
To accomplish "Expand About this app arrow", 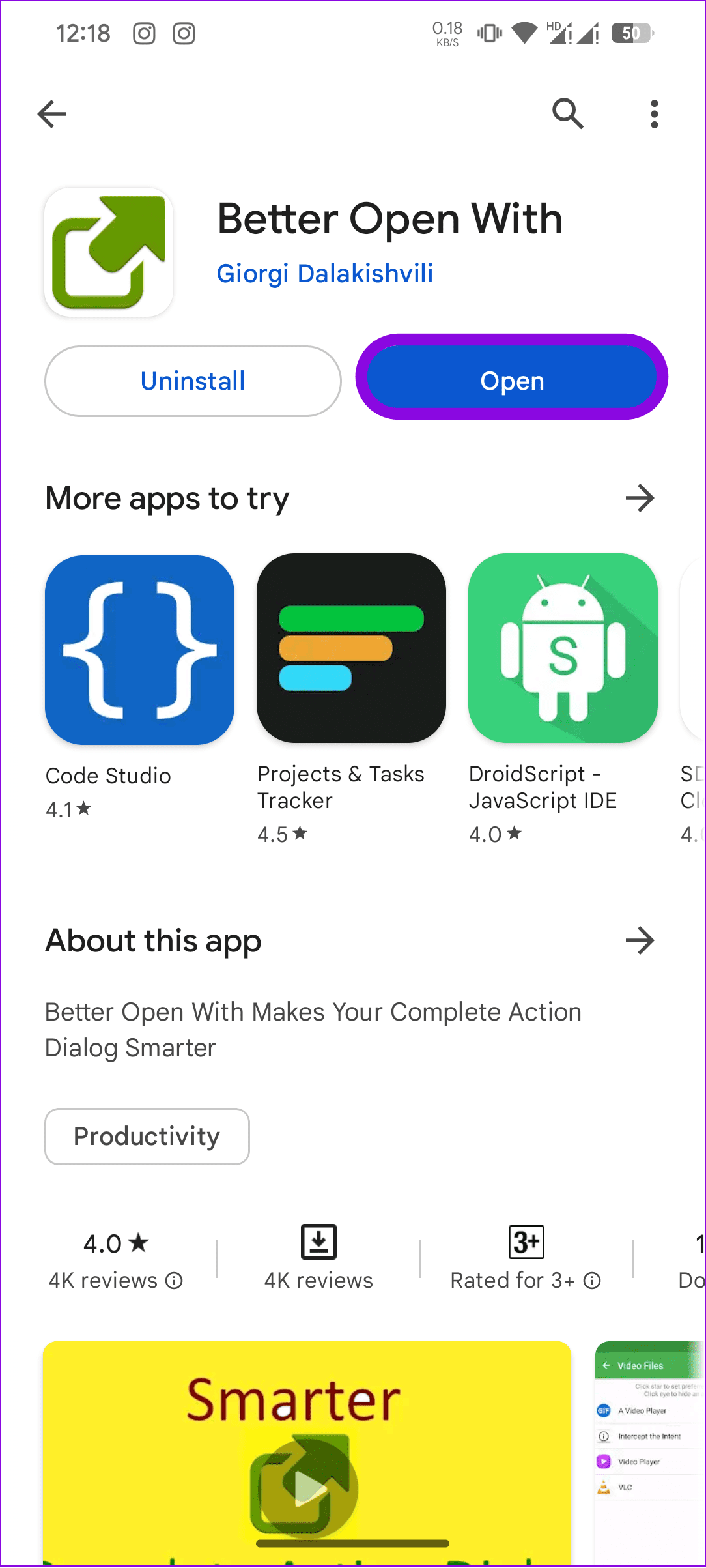I will click(640, 940).
